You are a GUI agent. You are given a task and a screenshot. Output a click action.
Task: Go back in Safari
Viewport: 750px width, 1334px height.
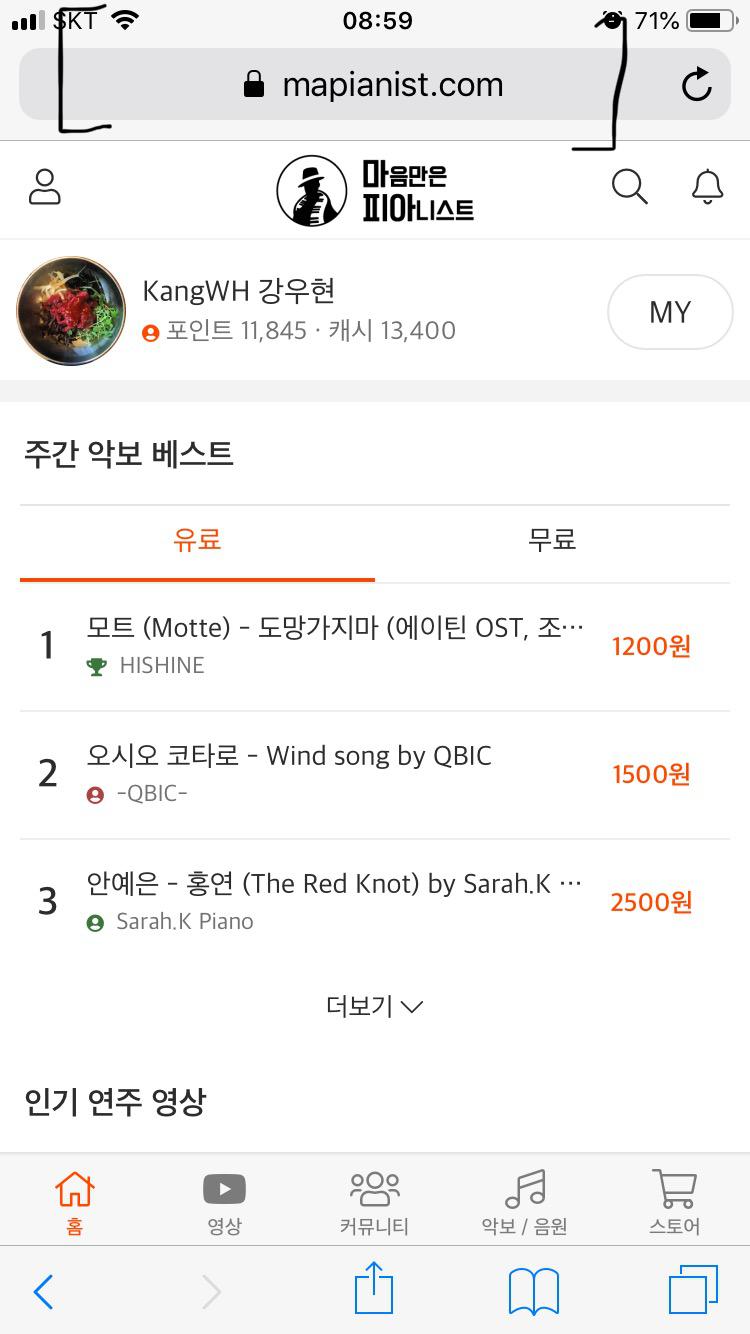pos(43,1292)
